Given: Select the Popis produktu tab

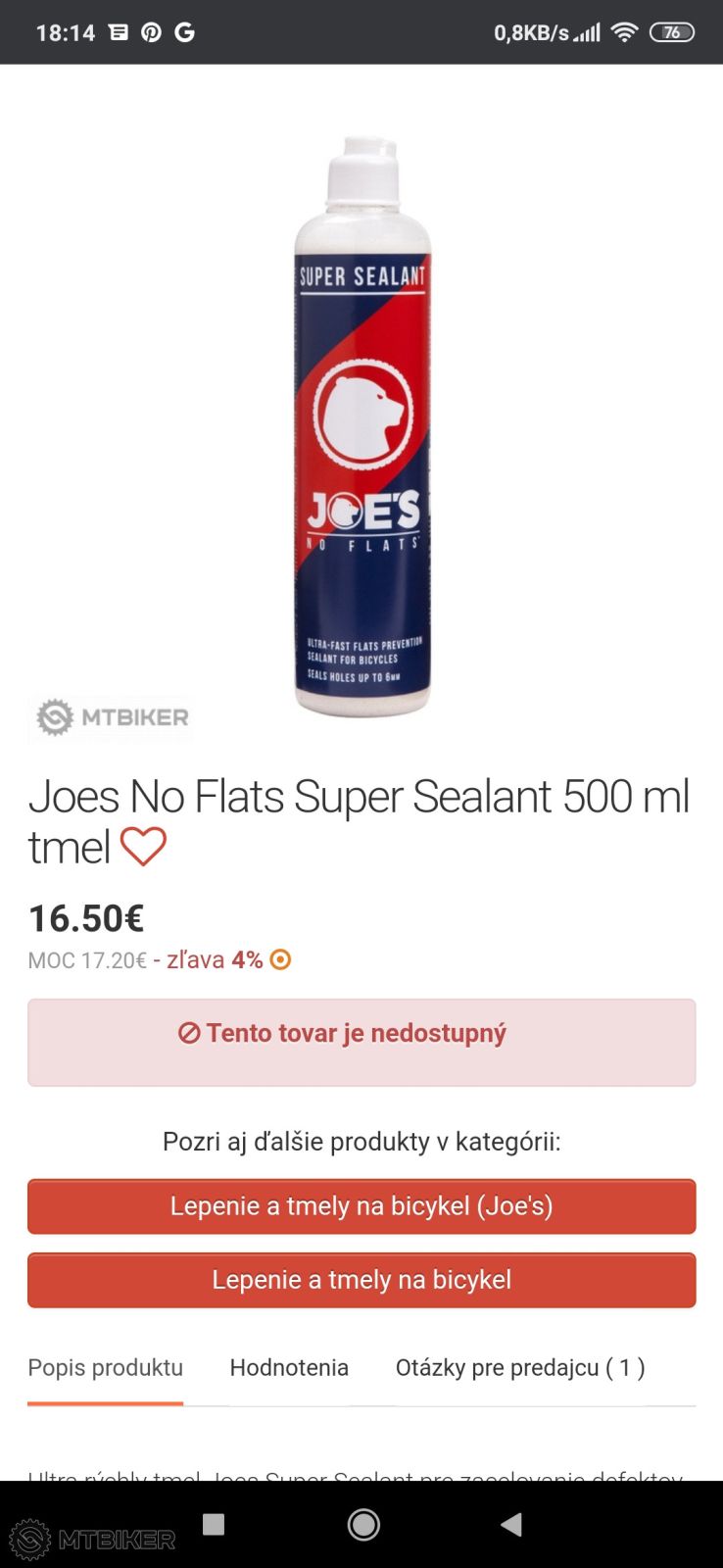Looking at the screenshot, I should 105,1367.
